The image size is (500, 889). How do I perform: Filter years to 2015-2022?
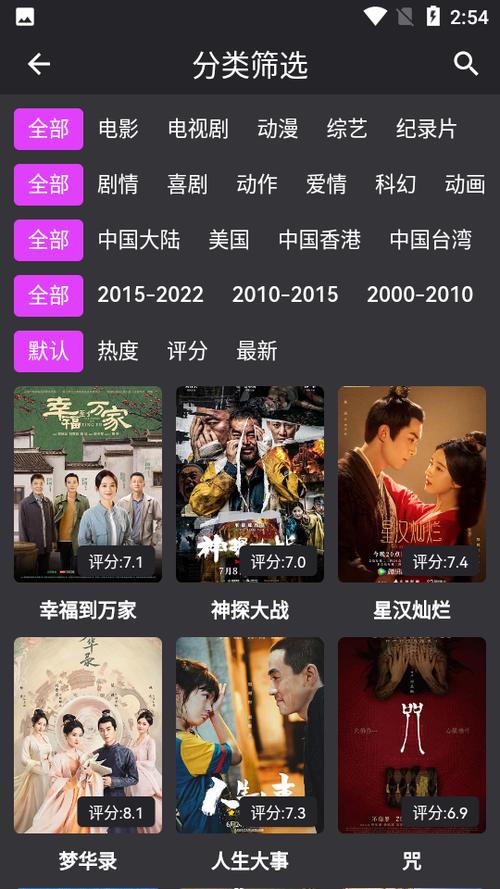pos(150,295)
